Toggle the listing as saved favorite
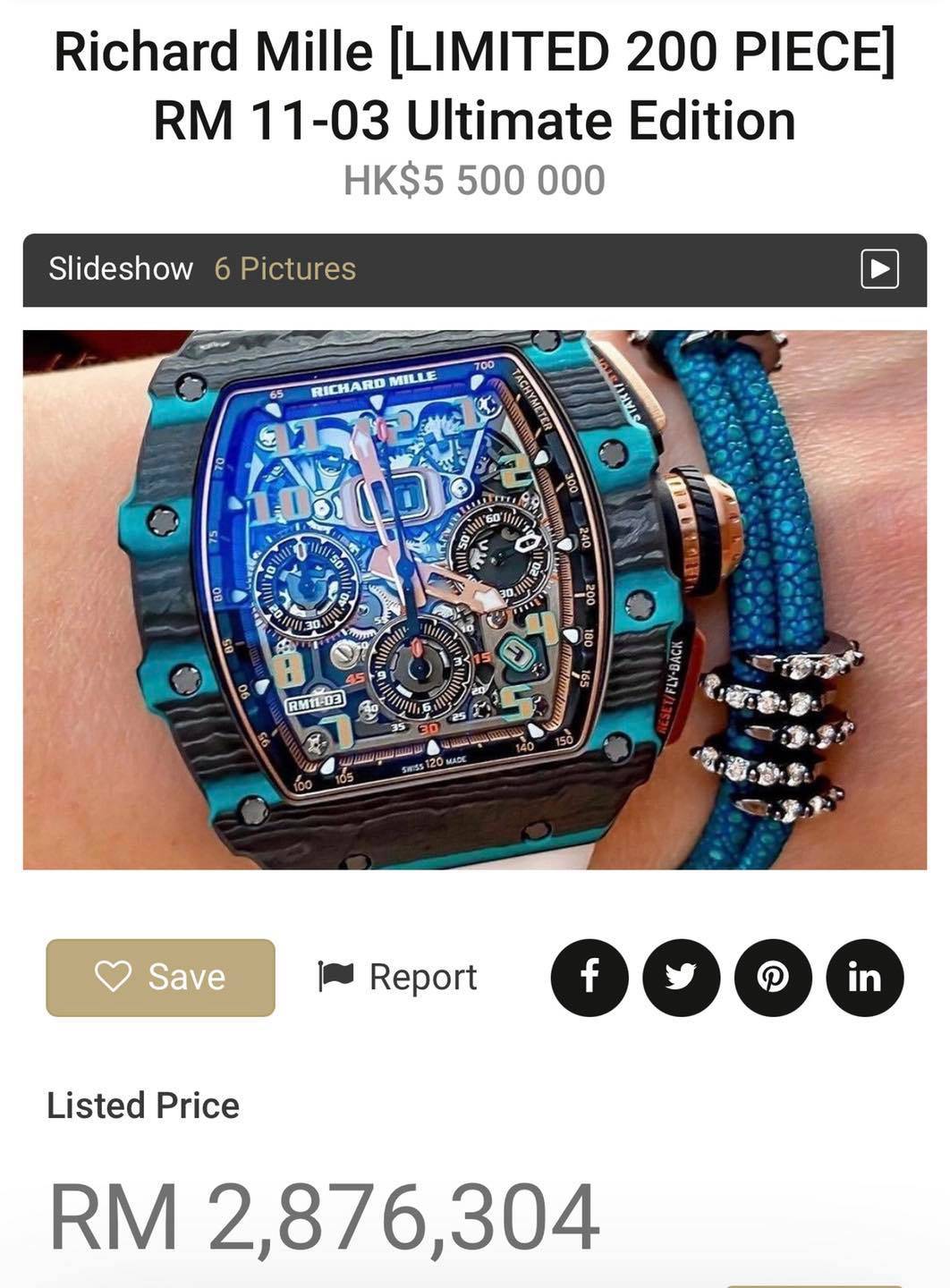The width and height of the screenshot is (950, 1288). tap(161, 977)
